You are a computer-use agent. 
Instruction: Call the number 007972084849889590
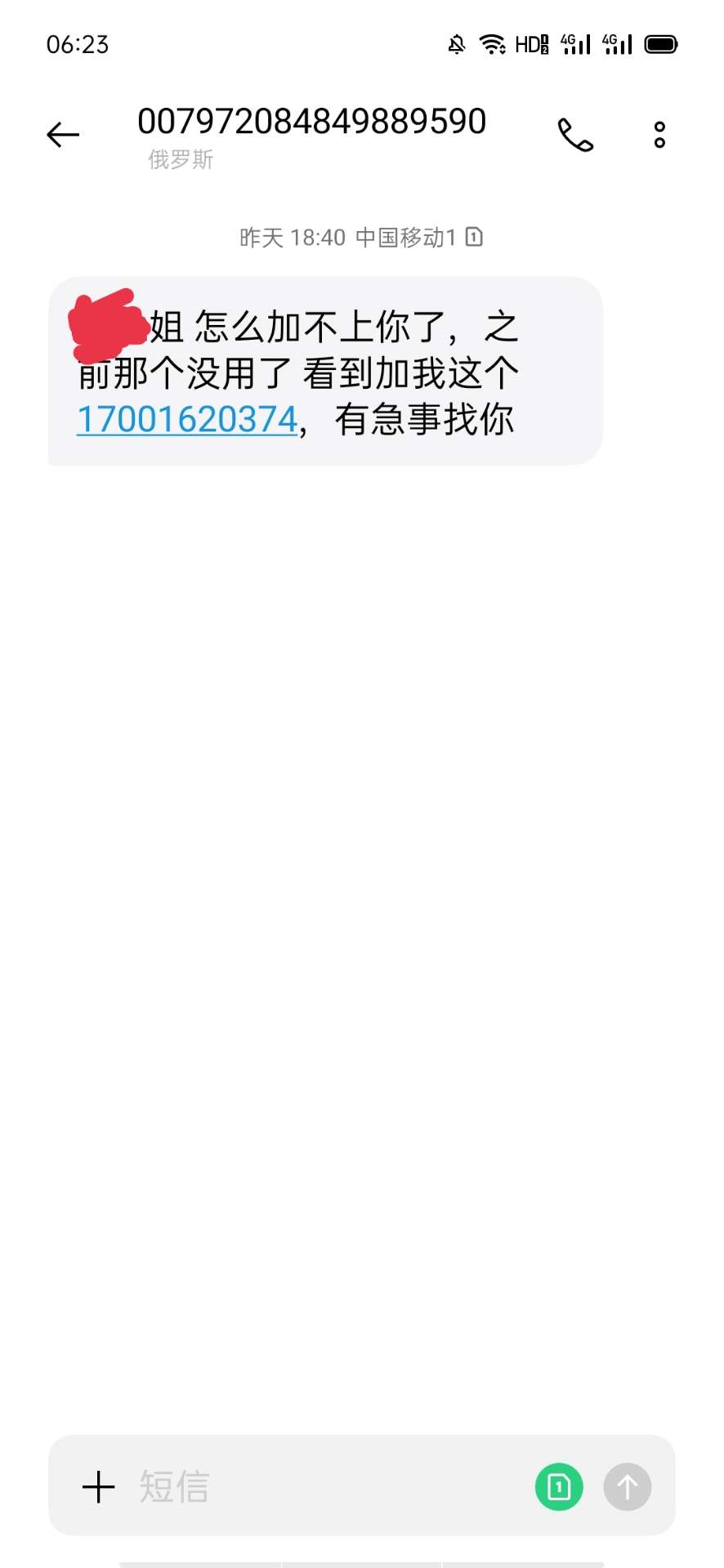coord(575,135)
